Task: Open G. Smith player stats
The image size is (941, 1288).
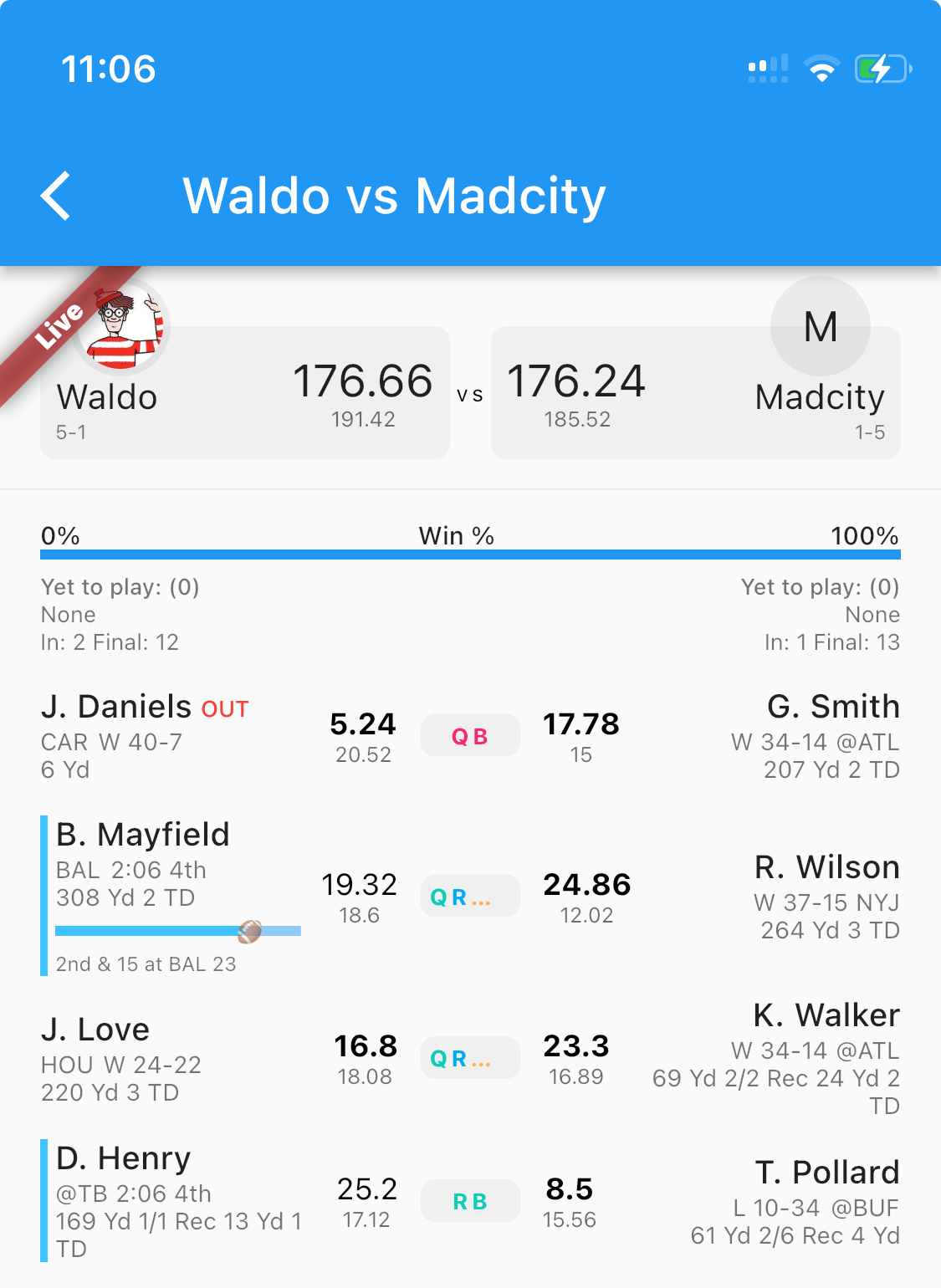Action: click(814, 736)
